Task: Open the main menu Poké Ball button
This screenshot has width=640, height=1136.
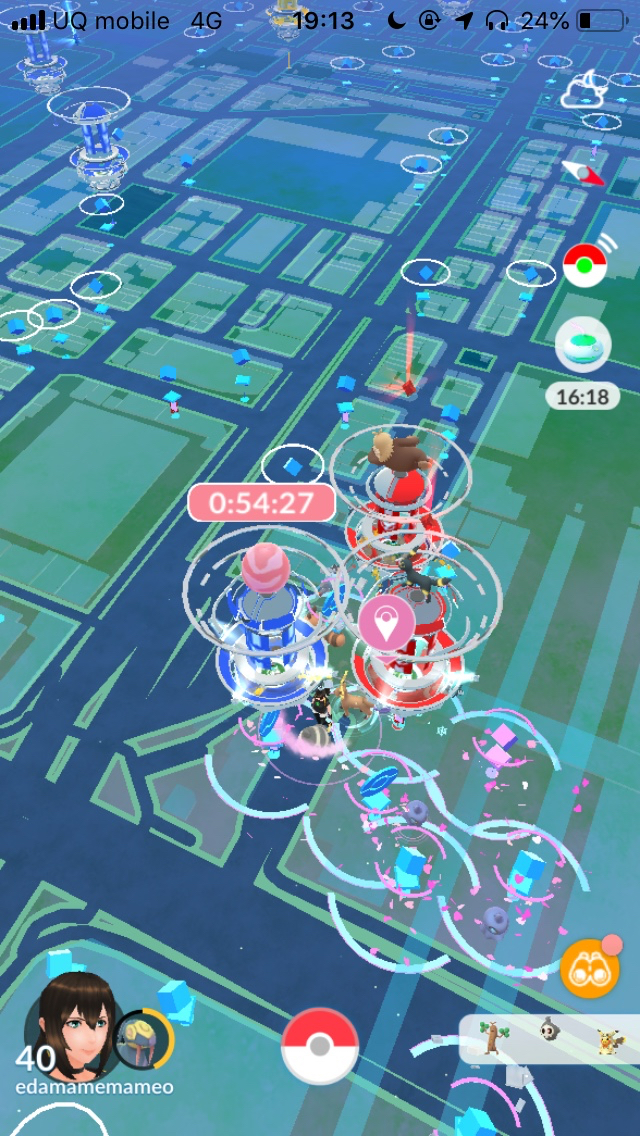Action: 320,1046
